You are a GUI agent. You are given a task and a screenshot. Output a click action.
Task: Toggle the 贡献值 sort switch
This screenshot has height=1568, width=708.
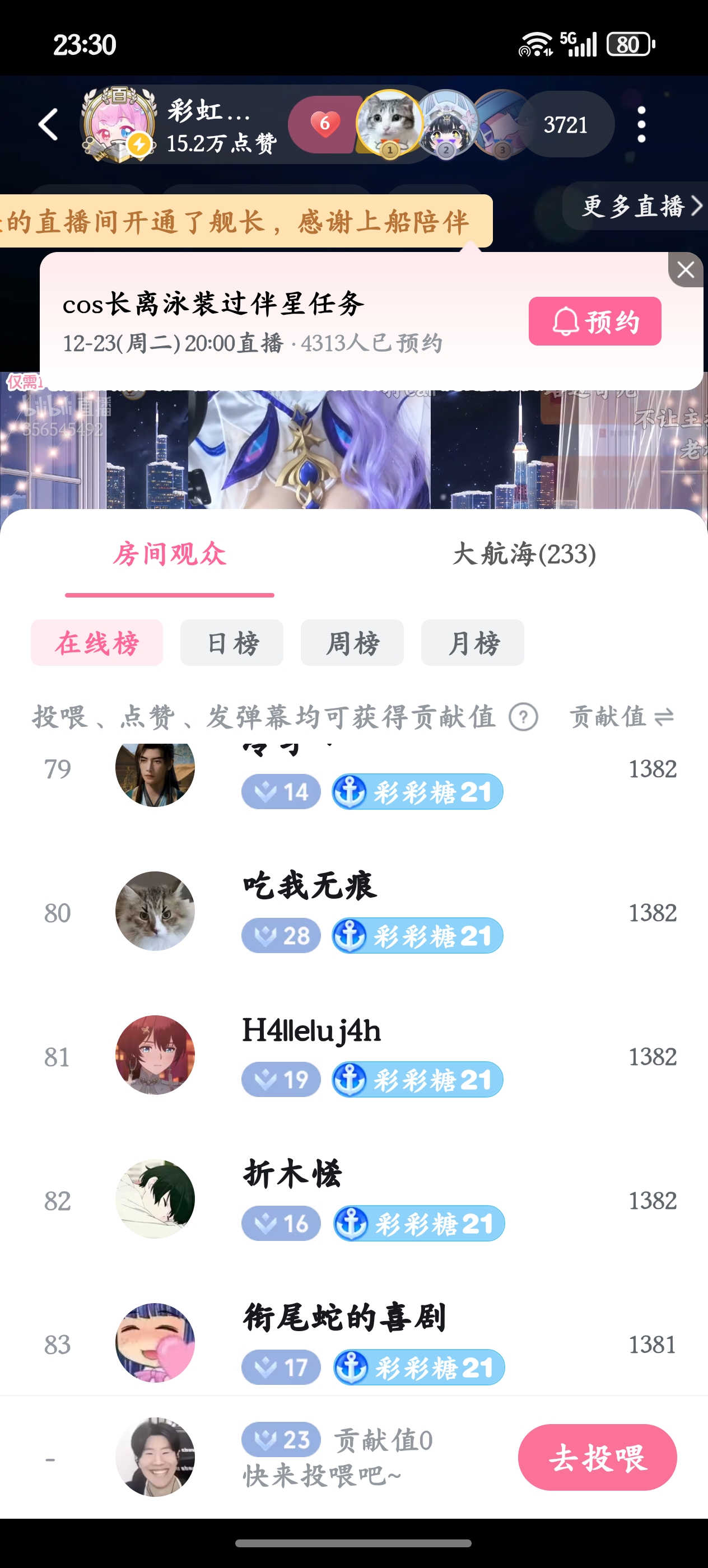point(622,716)
